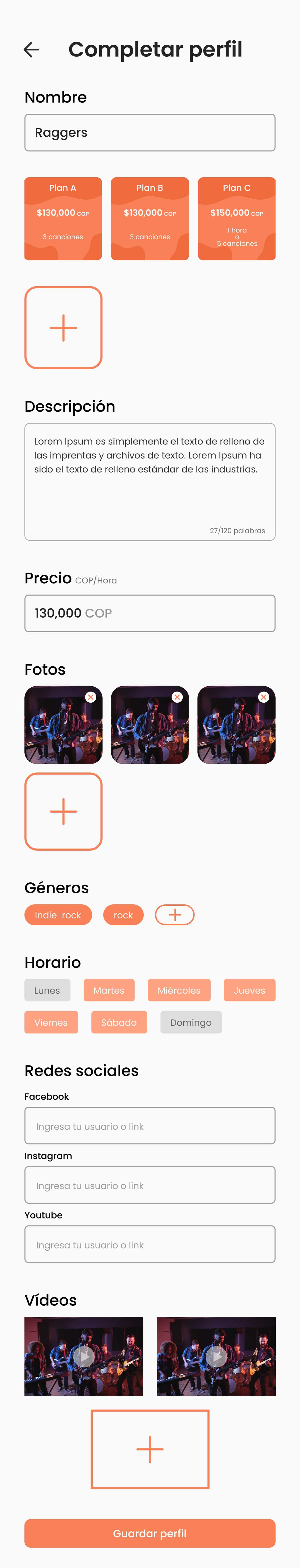
Task: Edit the Nombre field showing Raggers
Action: [x=150, y=133]
